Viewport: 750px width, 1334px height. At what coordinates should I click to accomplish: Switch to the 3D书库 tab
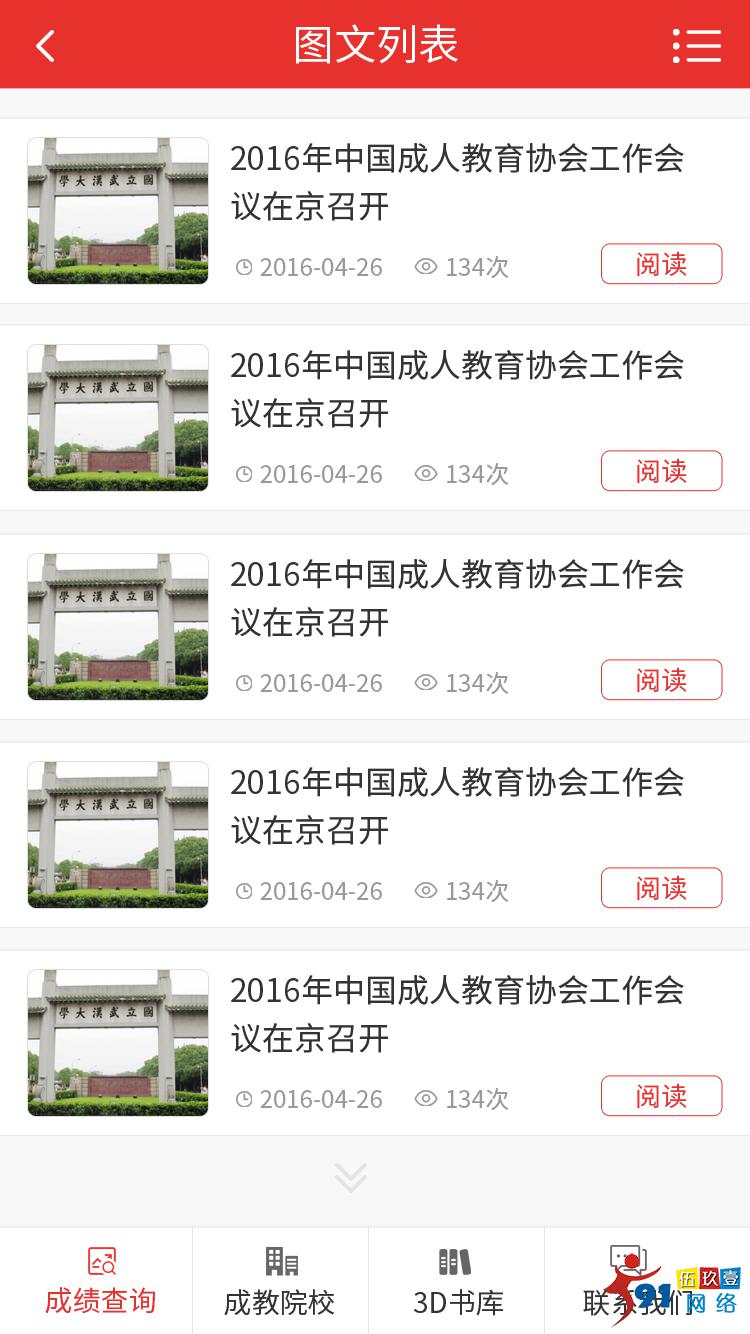tap(455, 1280)
